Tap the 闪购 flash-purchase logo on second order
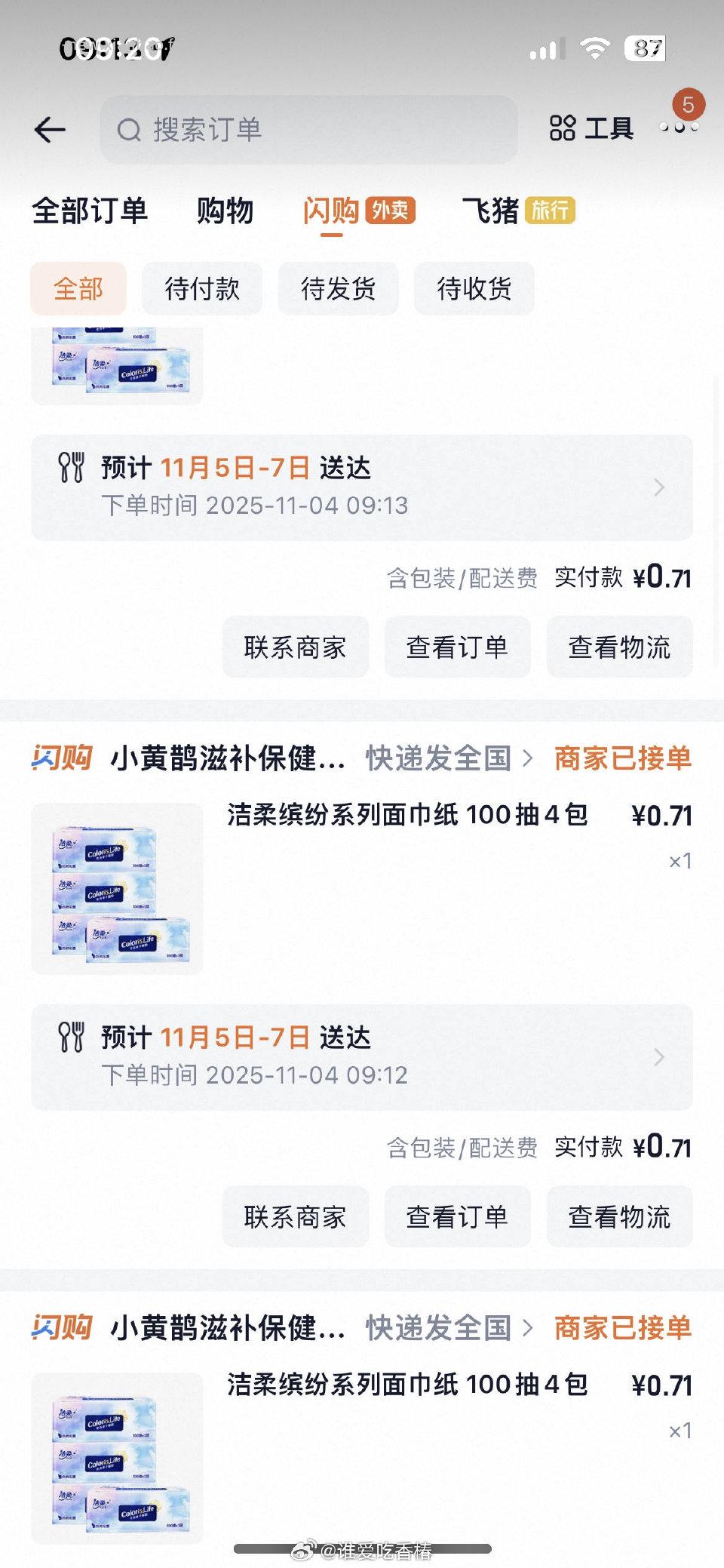The width and height of the screenshot is (724, 1568). tap(61, 758)
